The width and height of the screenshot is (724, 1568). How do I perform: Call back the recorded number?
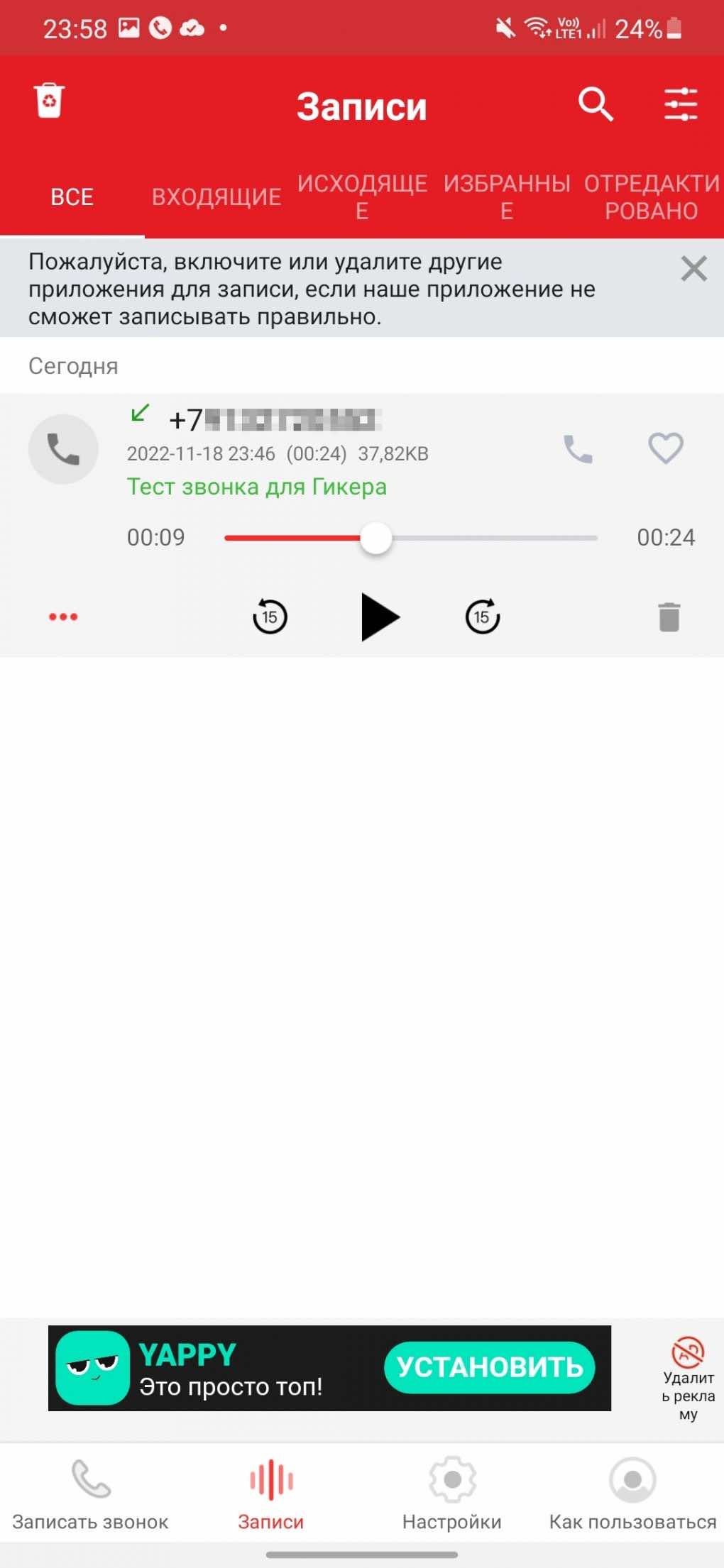pyautogui.click(x=578, y=449)
